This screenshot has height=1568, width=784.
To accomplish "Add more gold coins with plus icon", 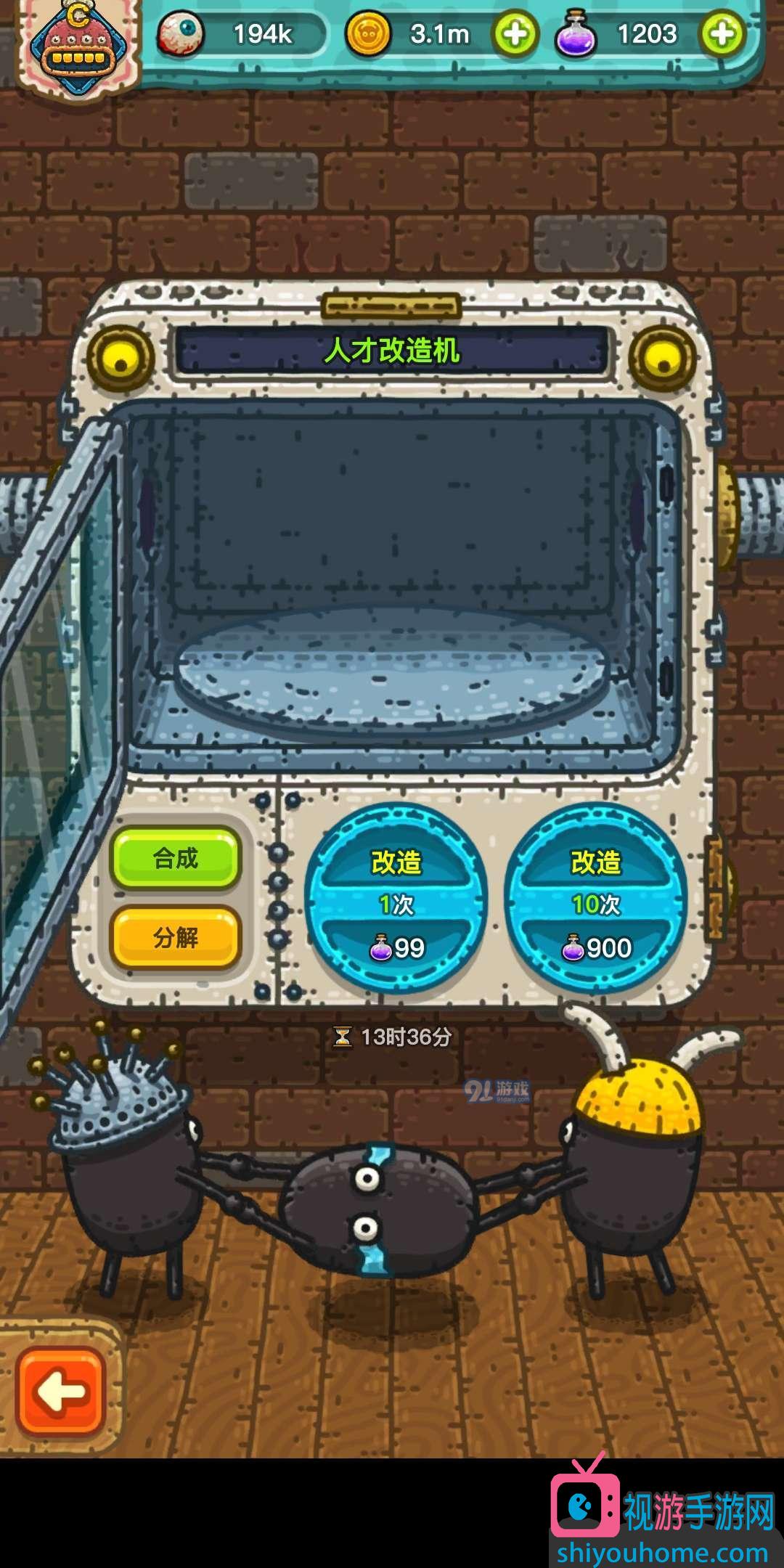I will (x=515, y=34).
